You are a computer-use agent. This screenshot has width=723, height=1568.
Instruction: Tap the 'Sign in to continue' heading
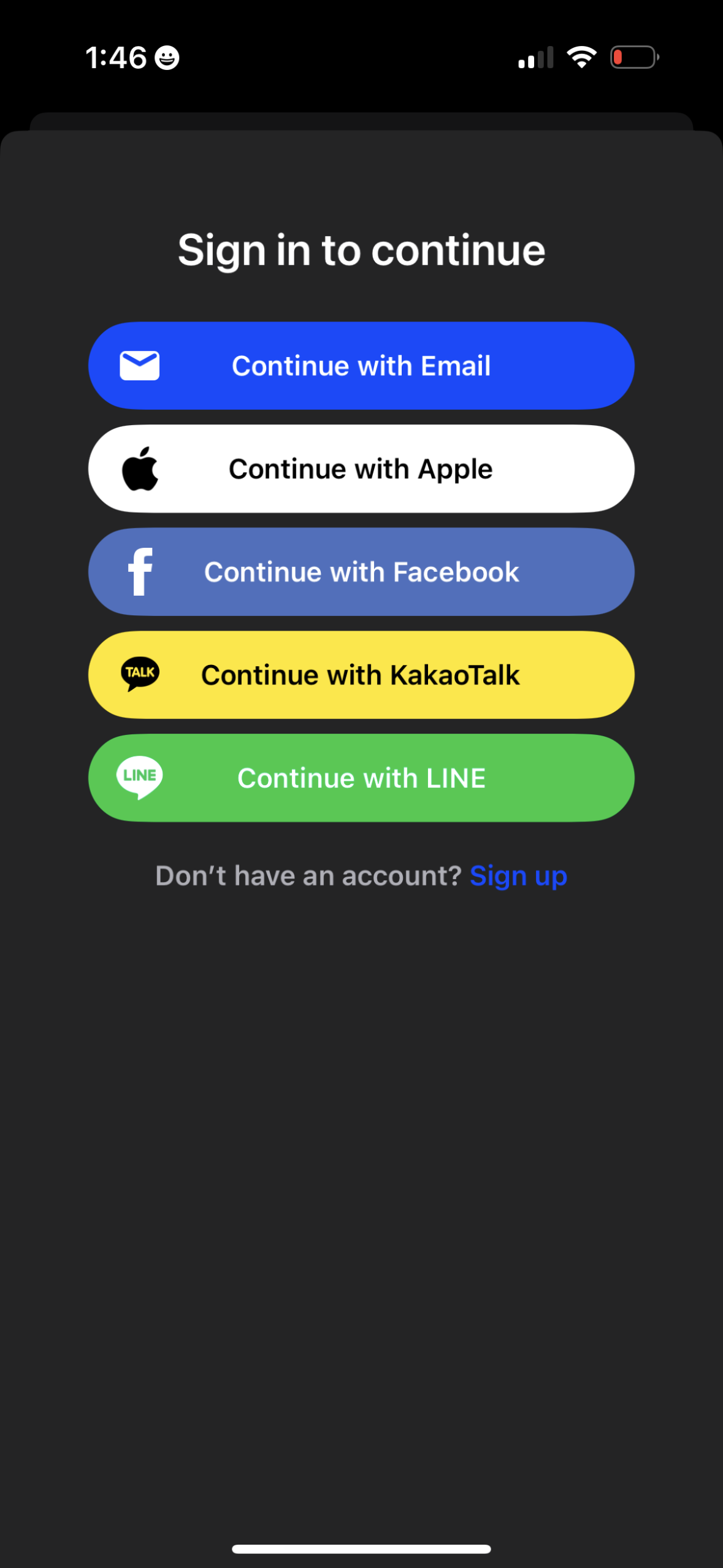pyautogui.click(x=361, y=250)
